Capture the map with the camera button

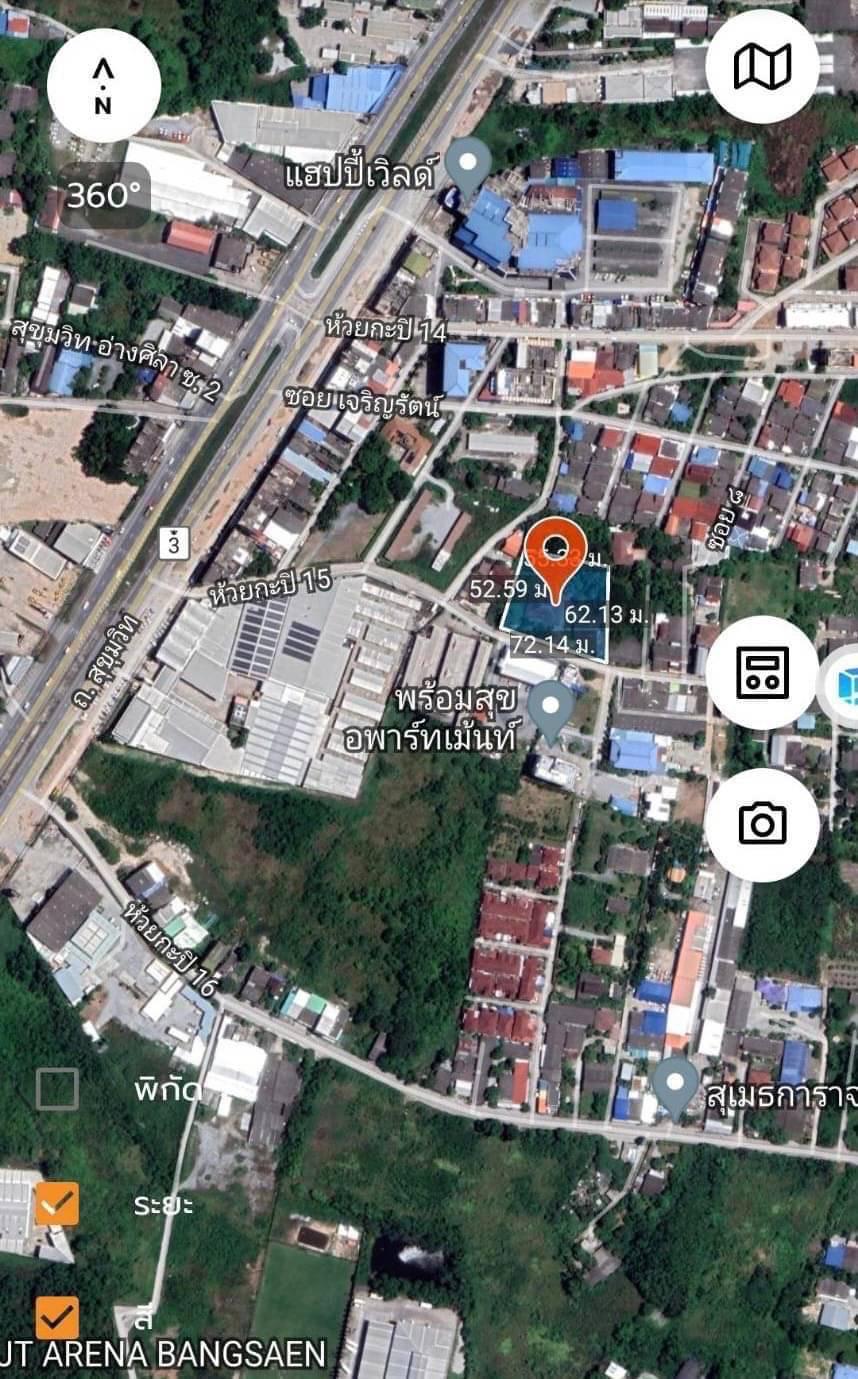coord(762,825)
